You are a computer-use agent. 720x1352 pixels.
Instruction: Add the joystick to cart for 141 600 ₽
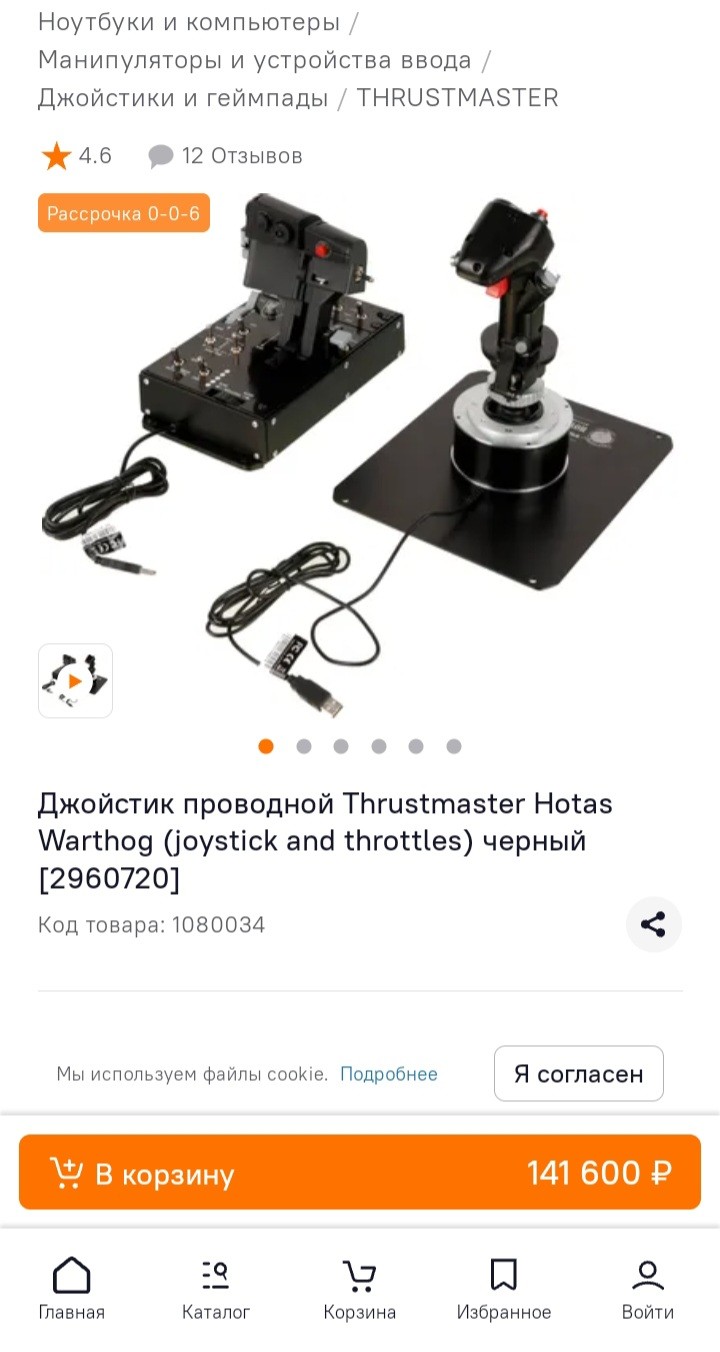pyautogui.click(x=360, y=1172)
